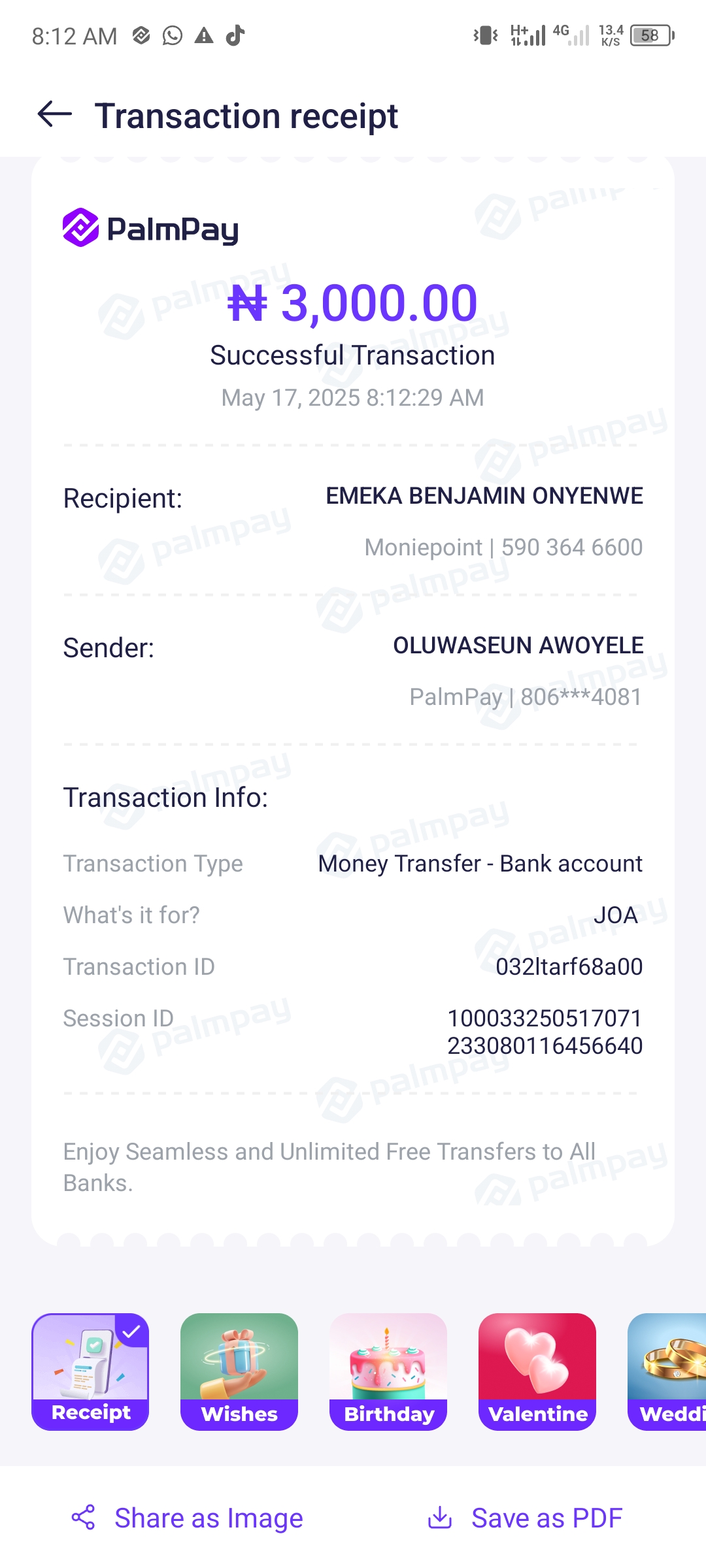Select the Receipt template
706x1568 pixels.
(90, 1371)
